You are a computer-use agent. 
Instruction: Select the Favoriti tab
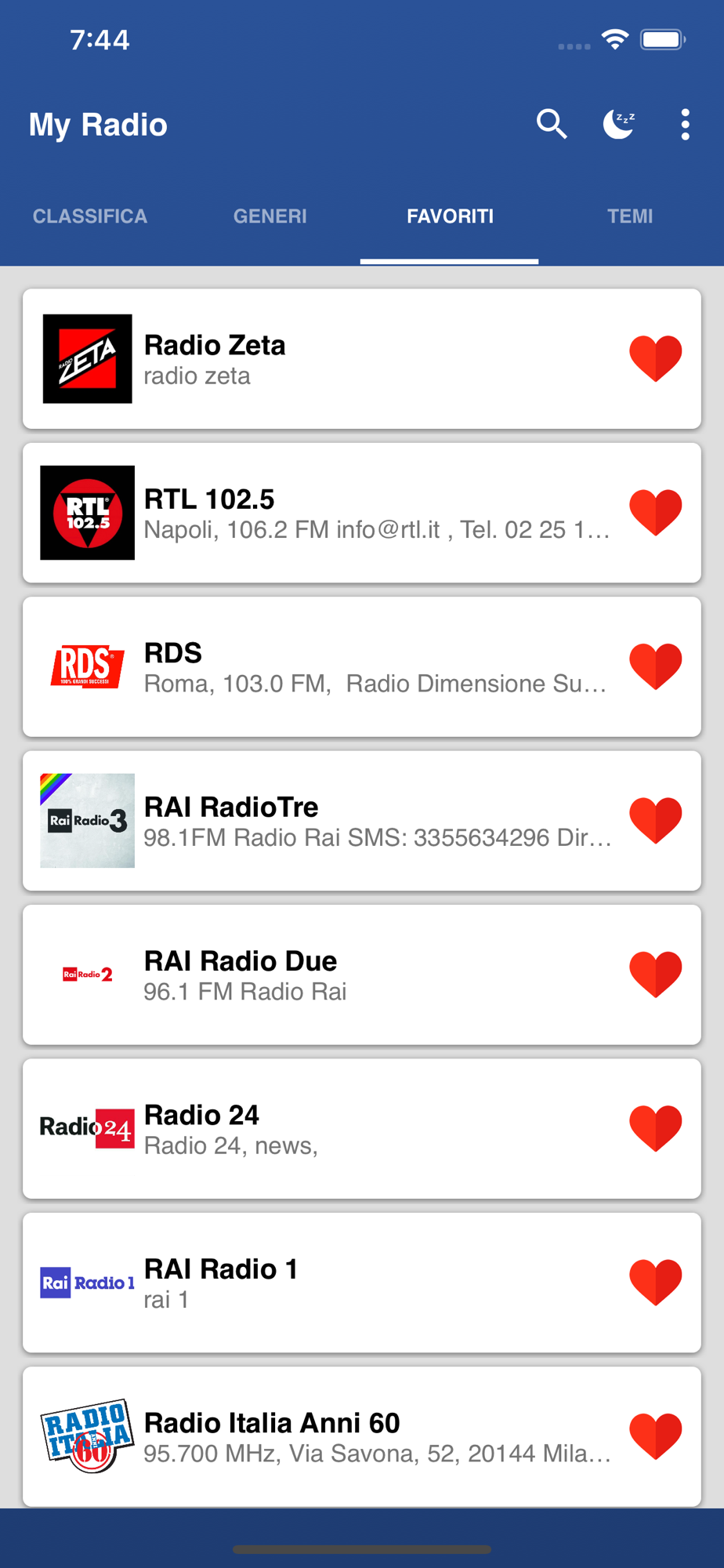tap(450, 216)
